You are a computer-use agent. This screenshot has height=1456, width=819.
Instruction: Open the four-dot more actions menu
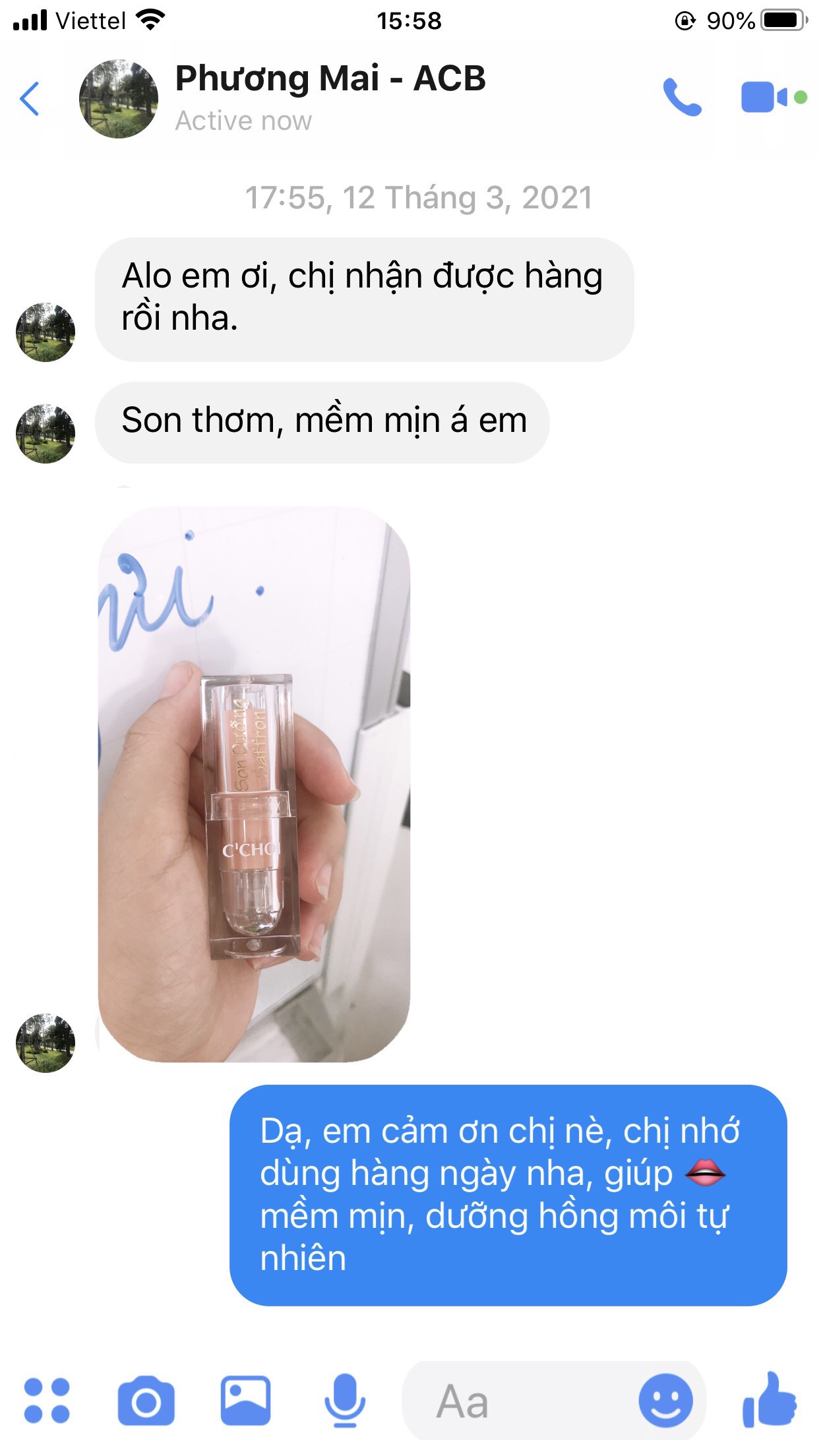pyautogui.click(x=47, y=1401)
